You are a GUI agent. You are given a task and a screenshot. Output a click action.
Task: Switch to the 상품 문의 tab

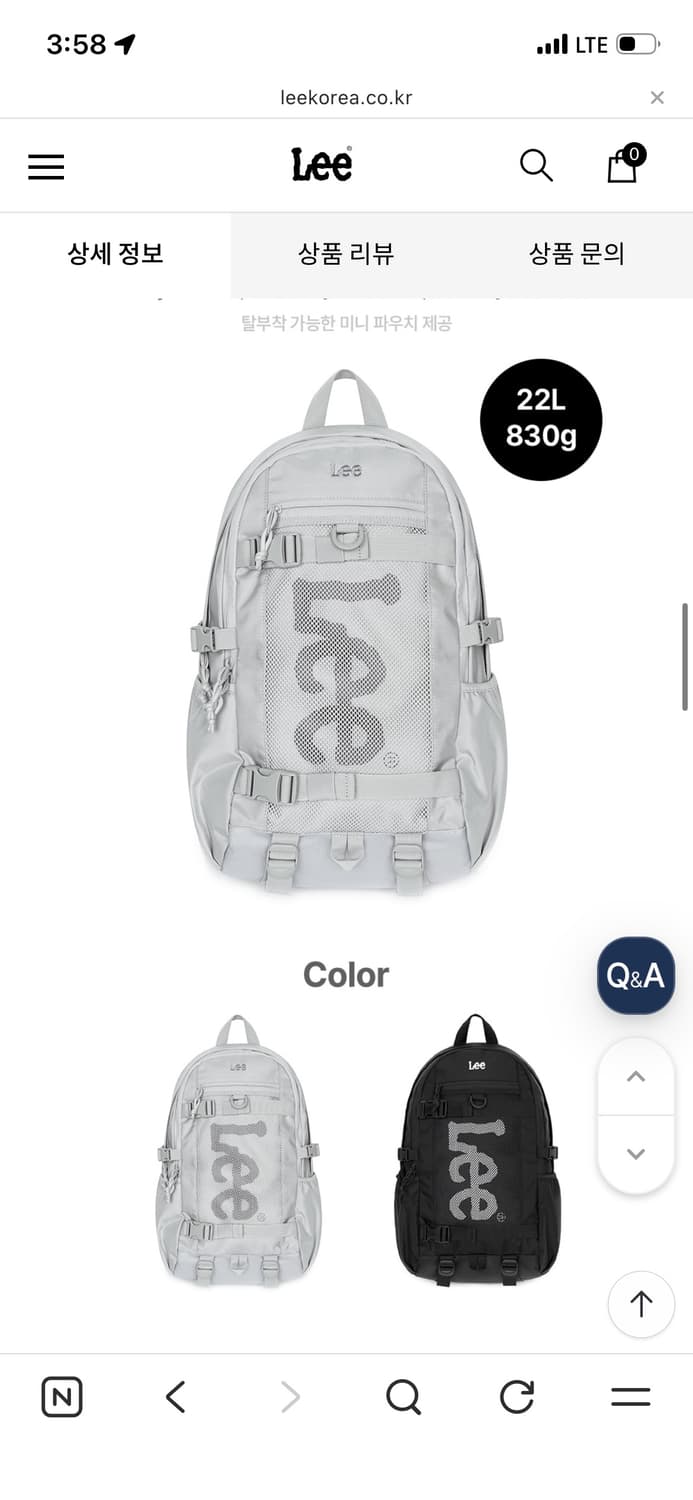pos(577,254)
